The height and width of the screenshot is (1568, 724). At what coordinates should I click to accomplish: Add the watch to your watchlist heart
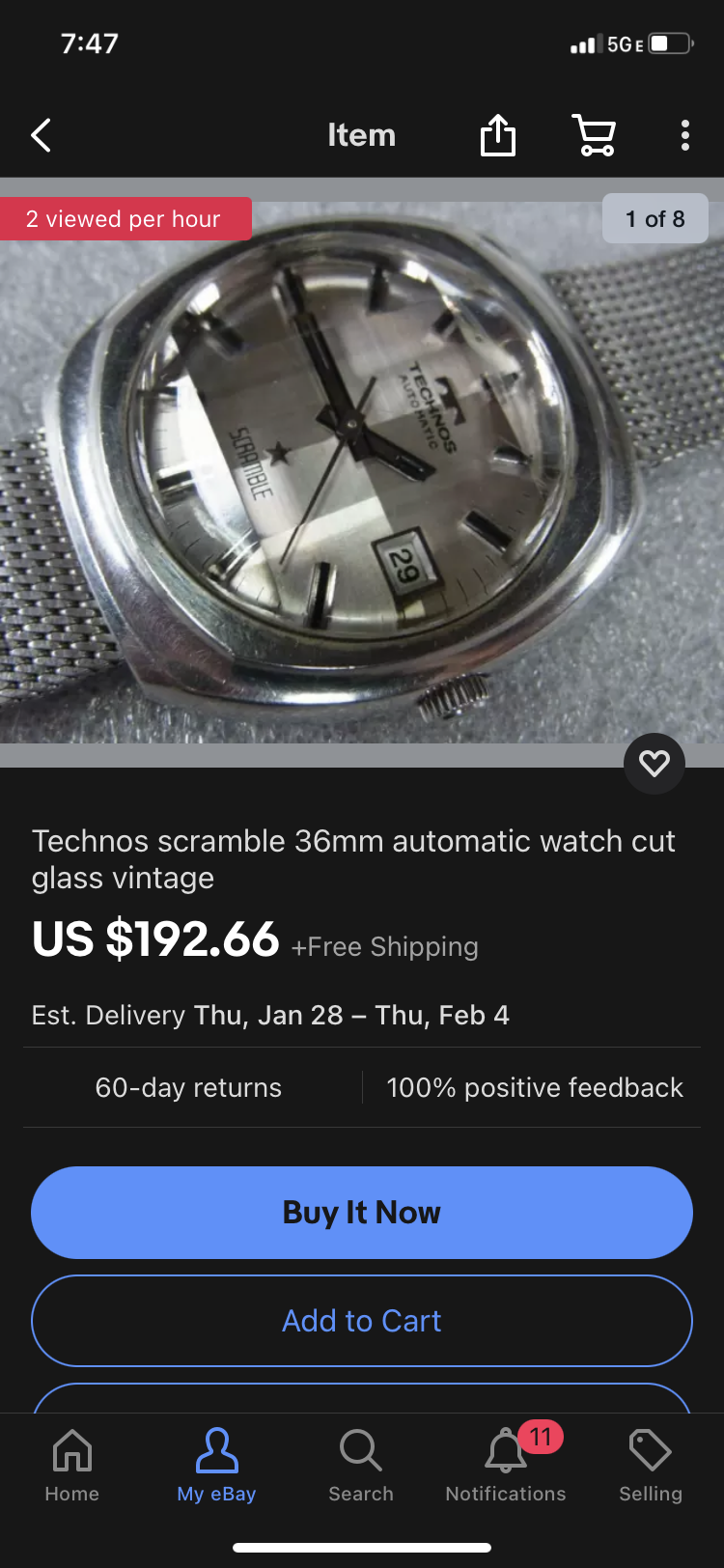[654, 764]
